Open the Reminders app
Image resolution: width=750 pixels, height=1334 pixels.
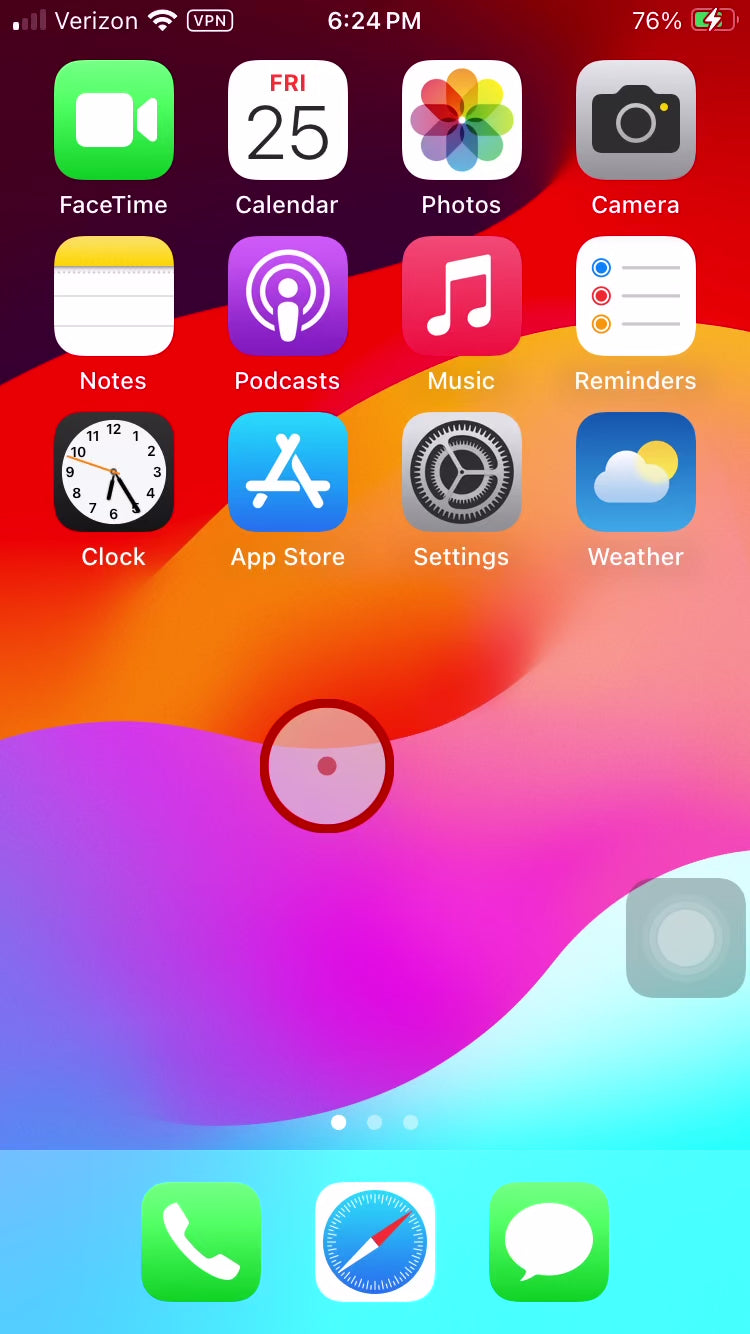[636, 297]
